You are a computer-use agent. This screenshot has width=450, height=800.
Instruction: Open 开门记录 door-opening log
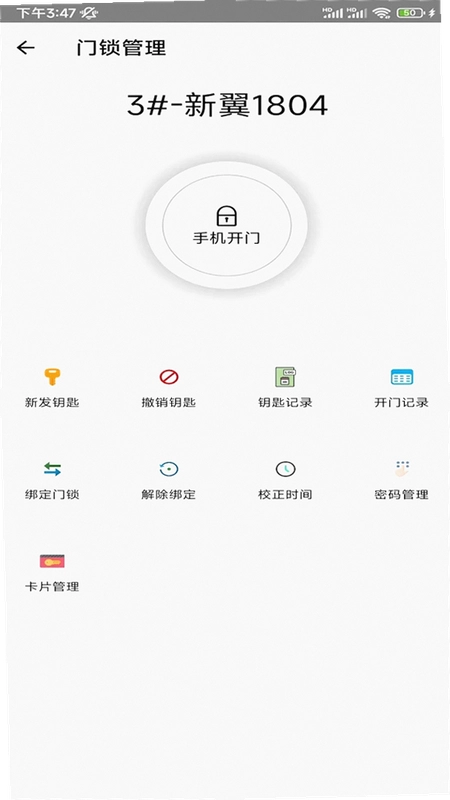click(402, 387)
